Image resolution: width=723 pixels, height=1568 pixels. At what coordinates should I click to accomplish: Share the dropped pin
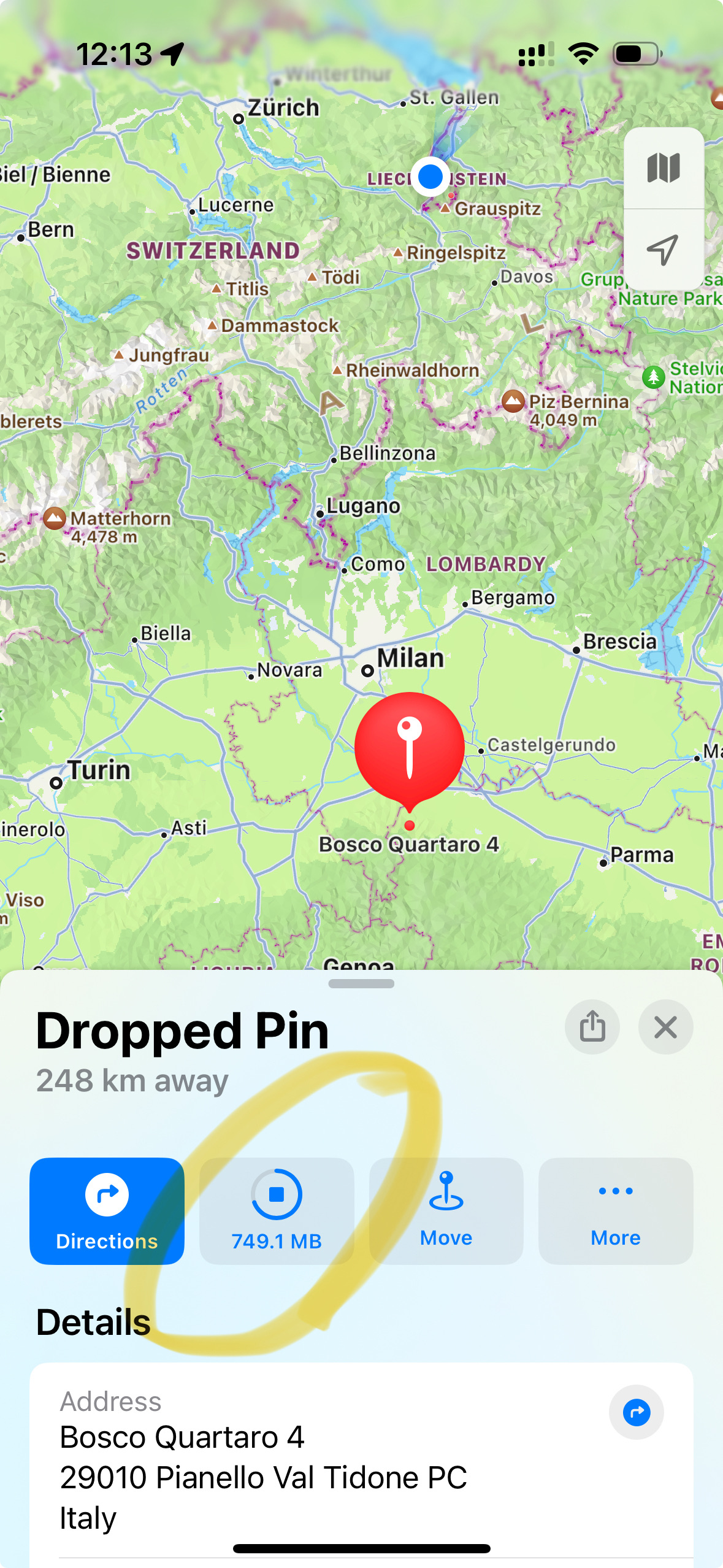pyautogui.click(x=592, y=1026)
